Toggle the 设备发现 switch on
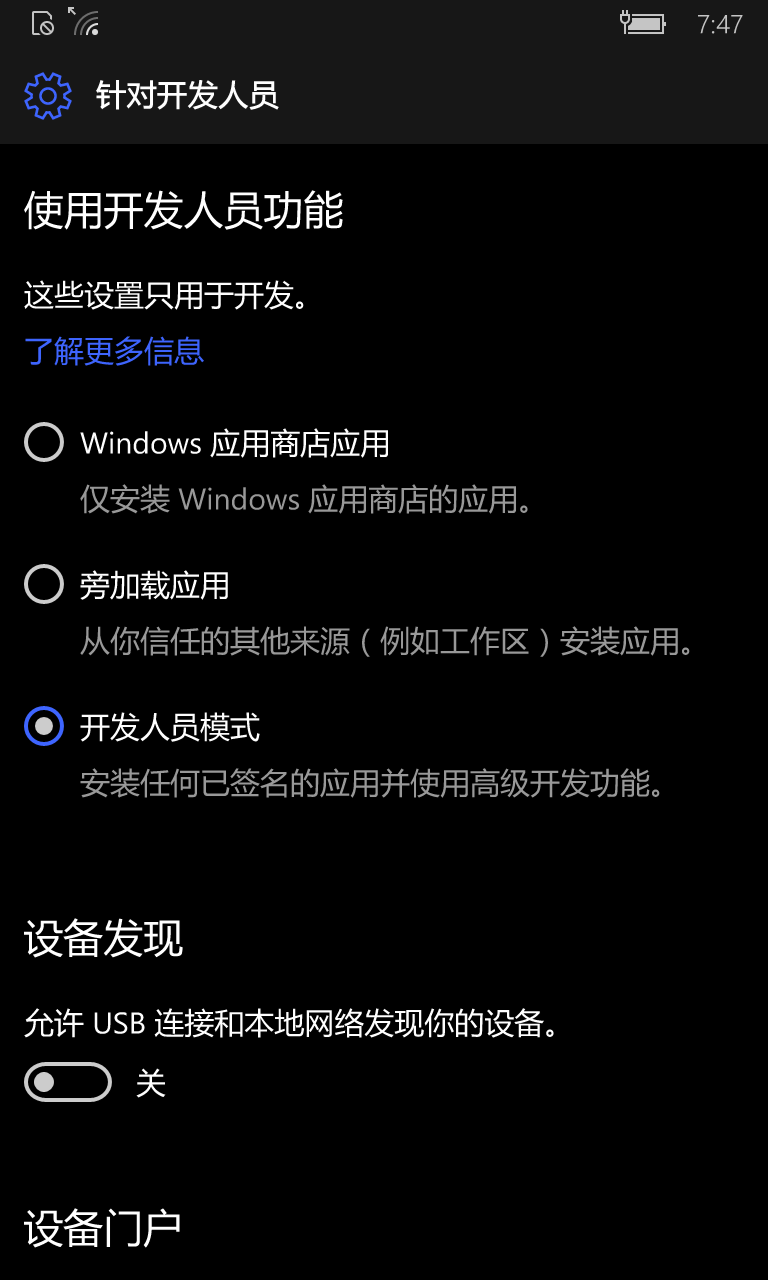 point(68,1082)
